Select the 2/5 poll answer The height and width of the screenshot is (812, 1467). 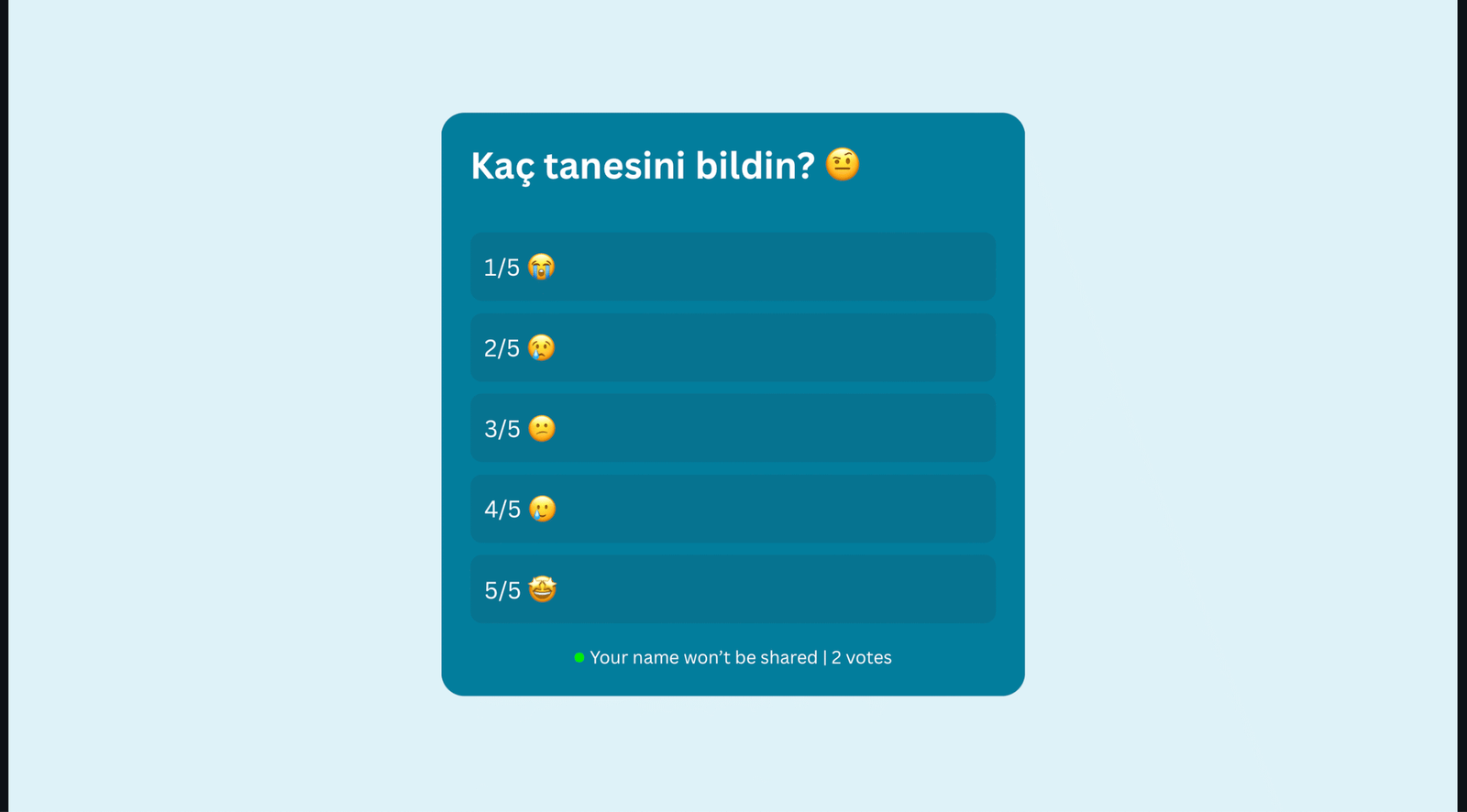pos(733,347)
